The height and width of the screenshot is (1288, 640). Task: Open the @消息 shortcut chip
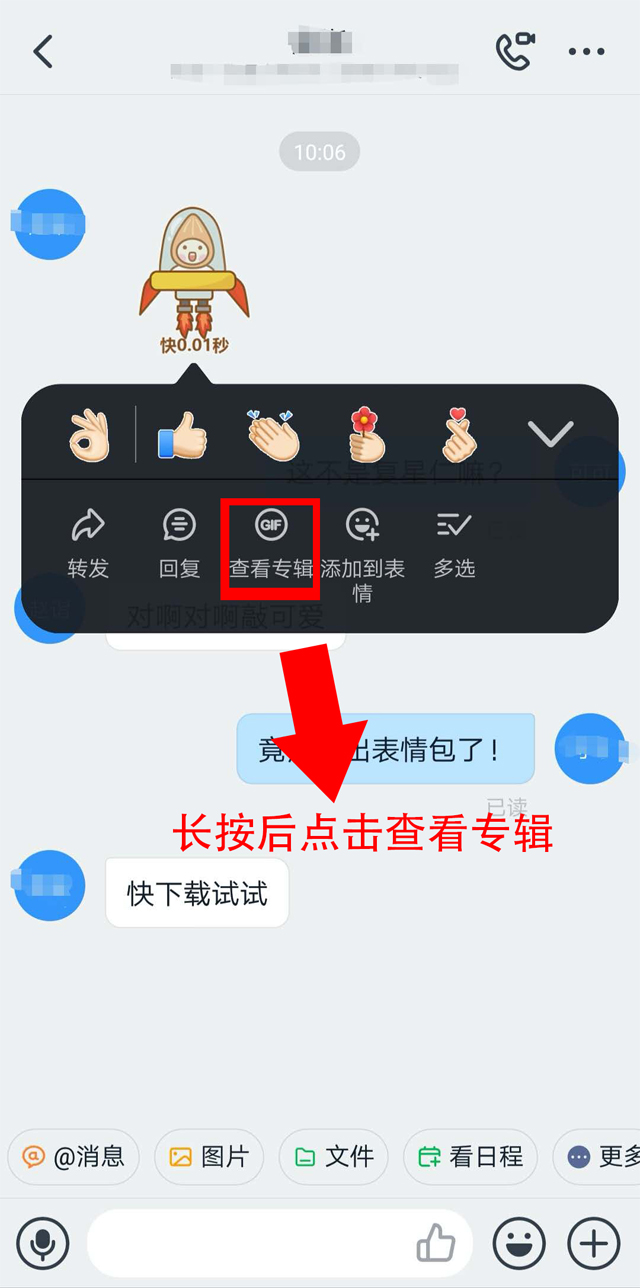tap(74, 1157)
